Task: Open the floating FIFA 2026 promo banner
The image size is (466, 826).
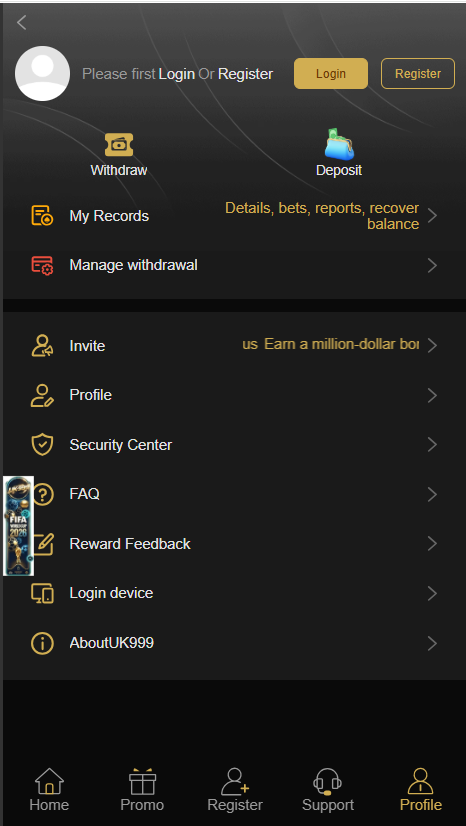Action: pyautogui.click(x=18, y=526)
